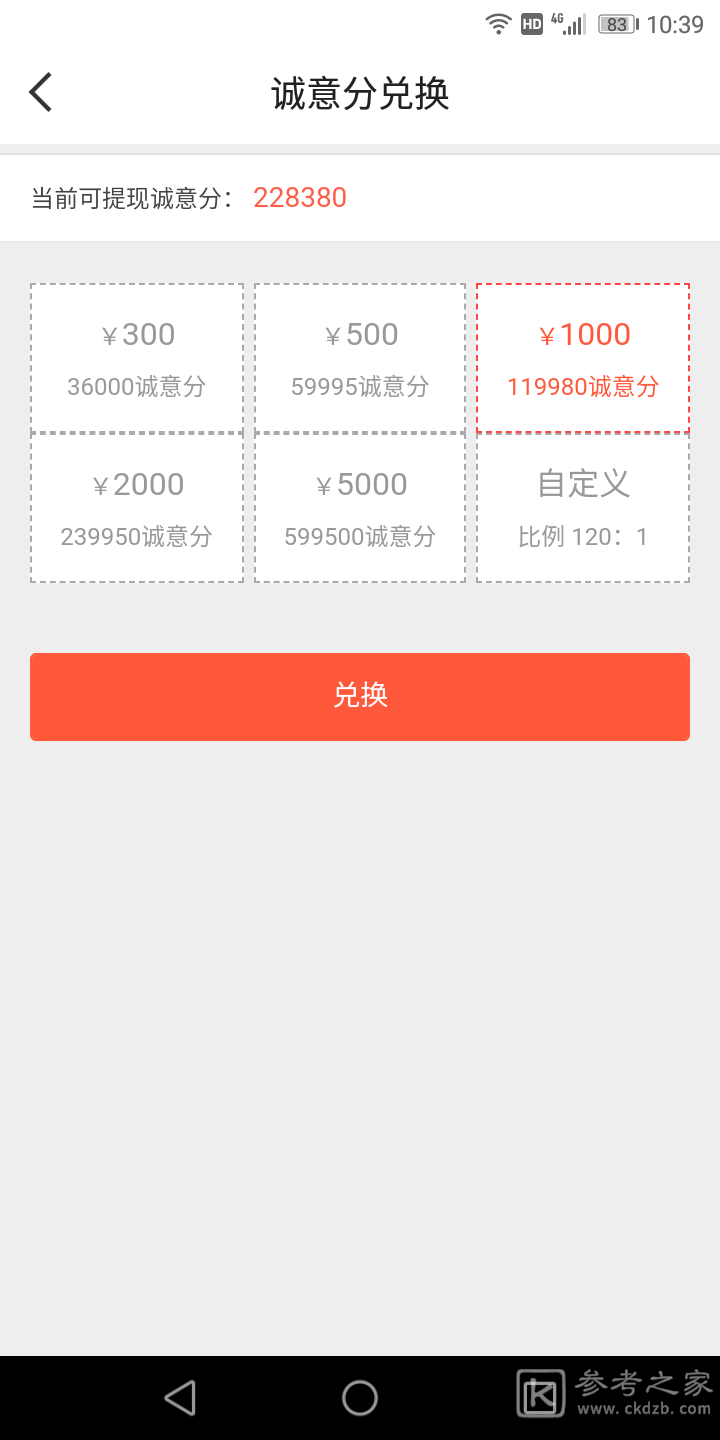Screen dimensions: 720x1440
Task: Tap the system home button
Action: [360, 1397]
